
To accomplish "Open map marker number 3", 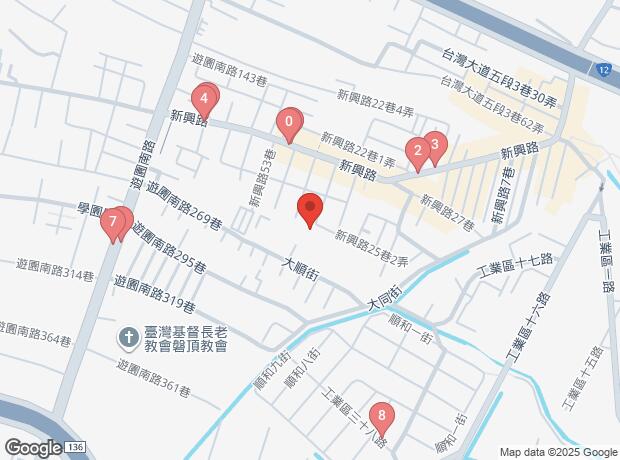I will click(x=435, y=146).
